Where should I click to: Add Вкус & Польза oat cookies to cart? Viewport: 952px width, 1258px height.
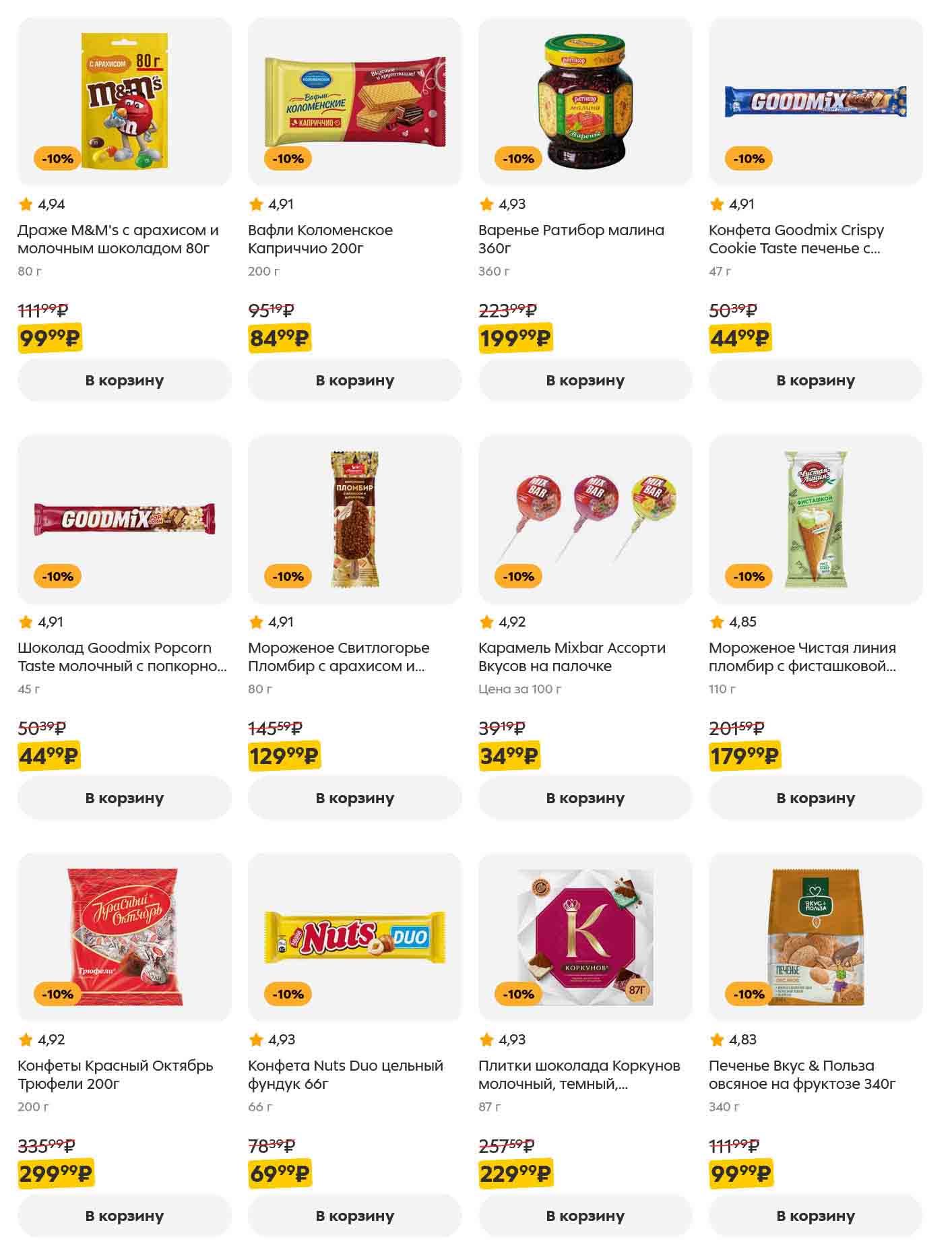pyautogui.click(x=816, y=1216)
